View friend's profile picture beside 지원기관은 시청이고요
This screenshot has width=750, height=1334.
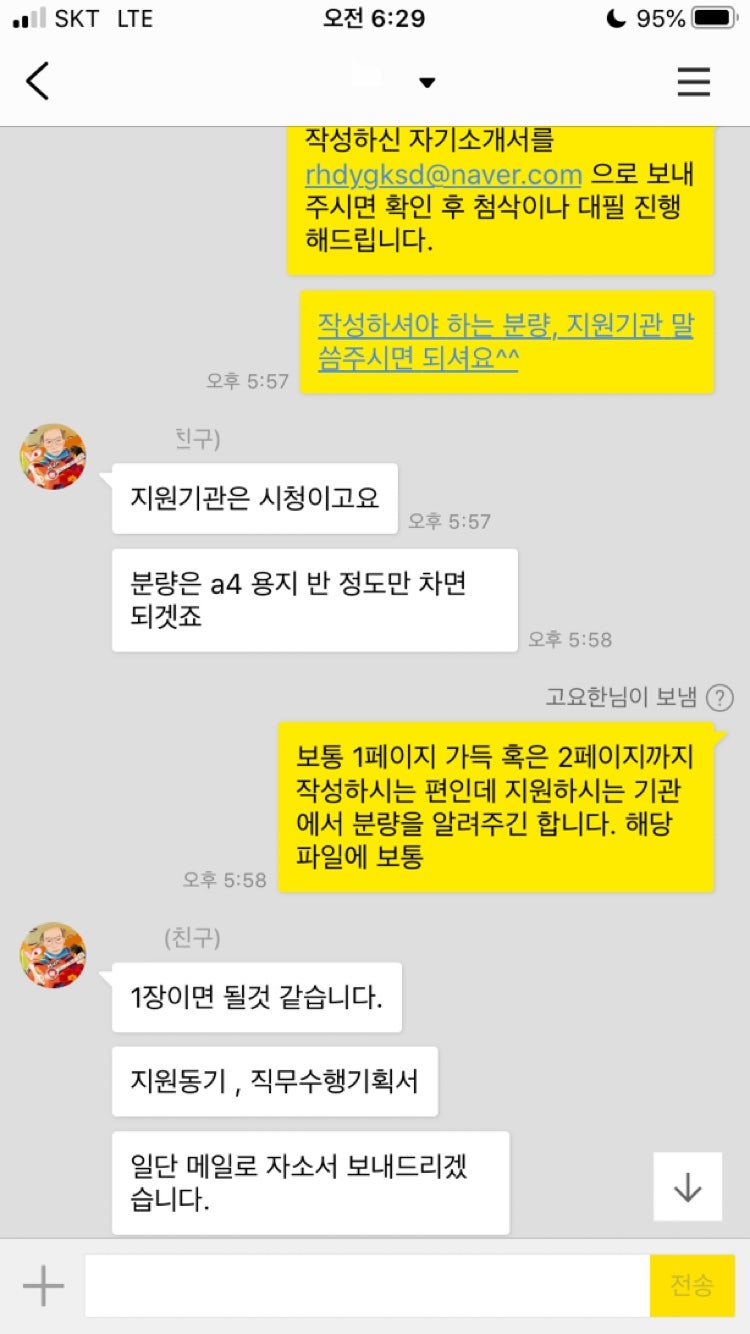[53, 457]
